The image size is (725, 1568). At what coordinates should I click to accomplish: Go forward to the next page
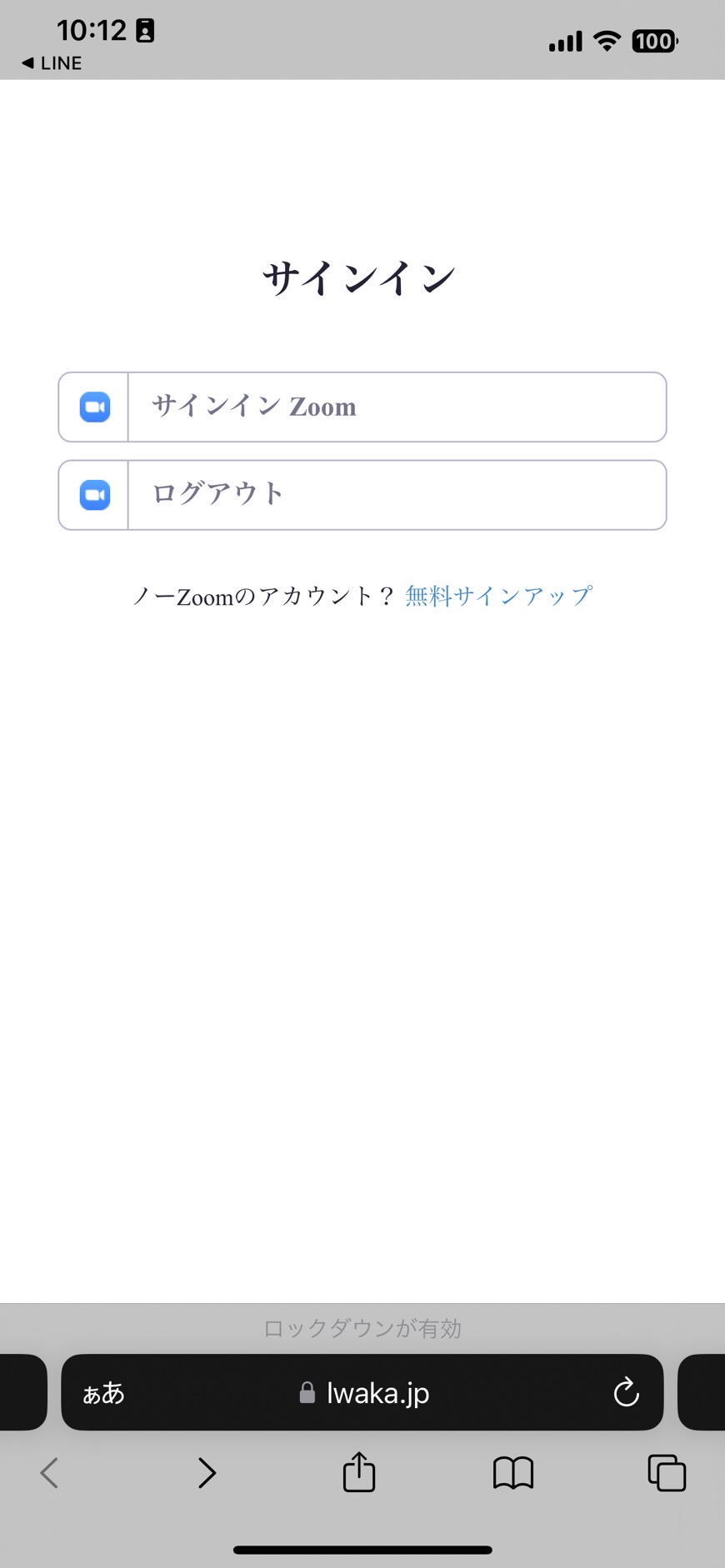pos(207,1473)
